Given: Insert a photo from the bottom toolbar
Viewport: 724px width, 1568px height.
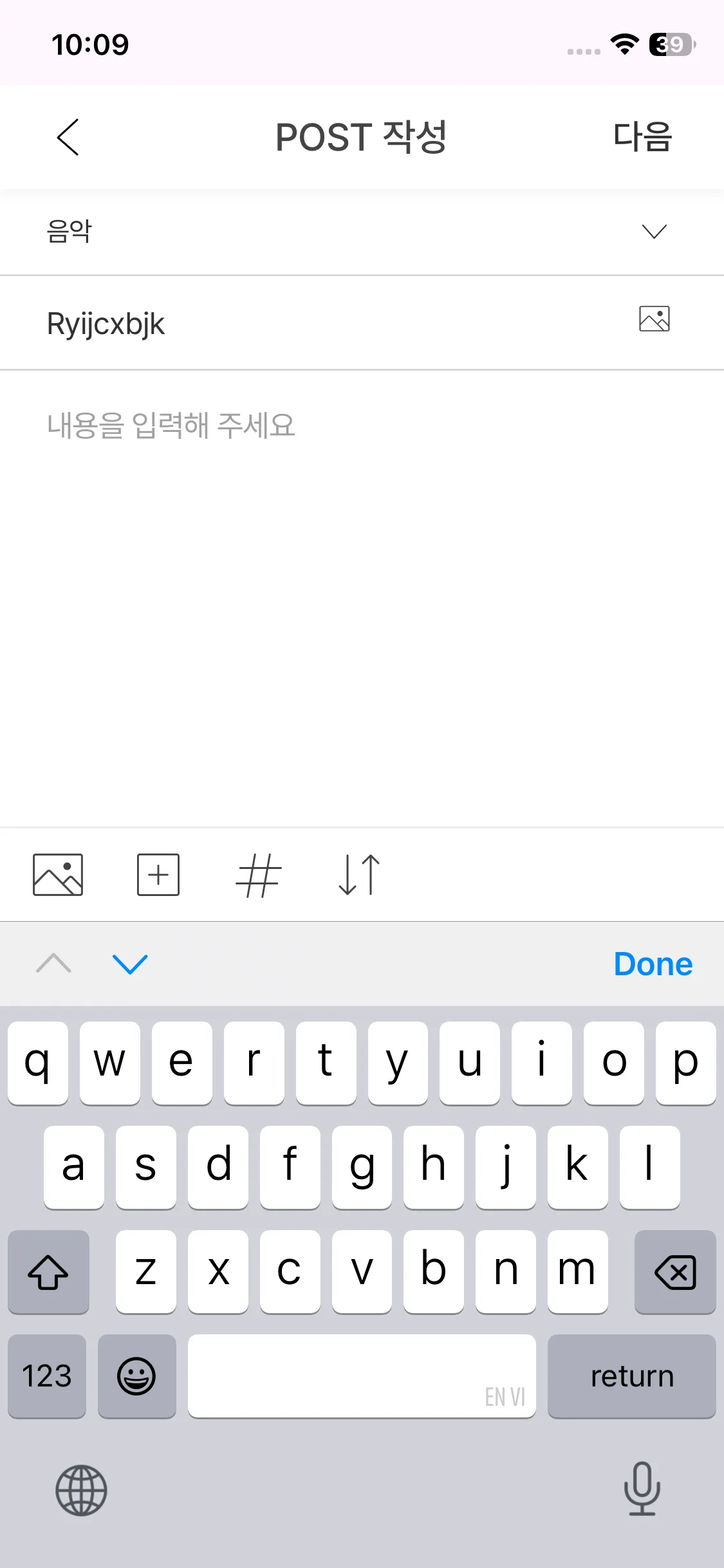Looking at the screenshot, I should tap(58, 875).
